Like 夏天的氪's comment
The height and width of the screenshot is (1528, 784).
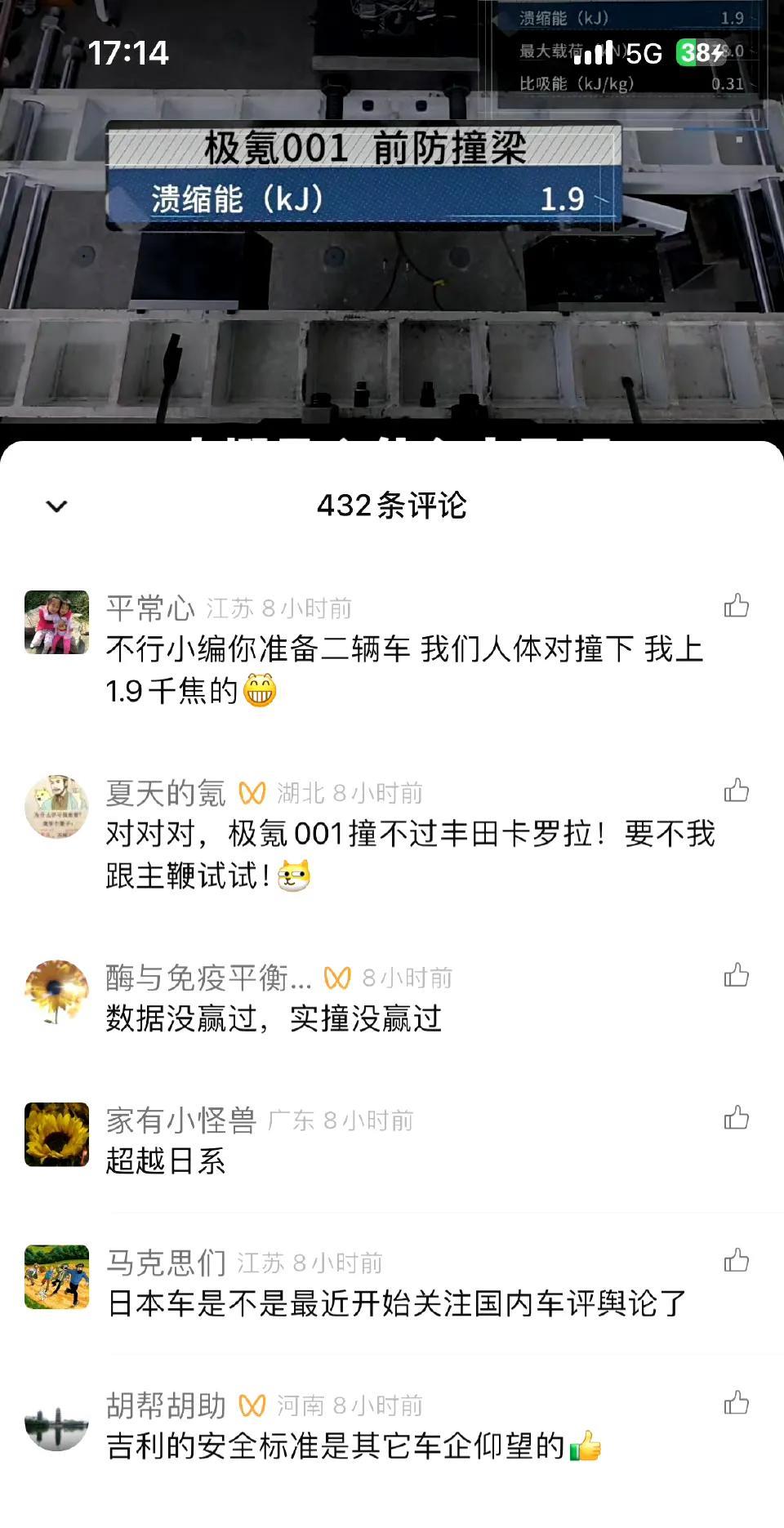click(736, 791)
